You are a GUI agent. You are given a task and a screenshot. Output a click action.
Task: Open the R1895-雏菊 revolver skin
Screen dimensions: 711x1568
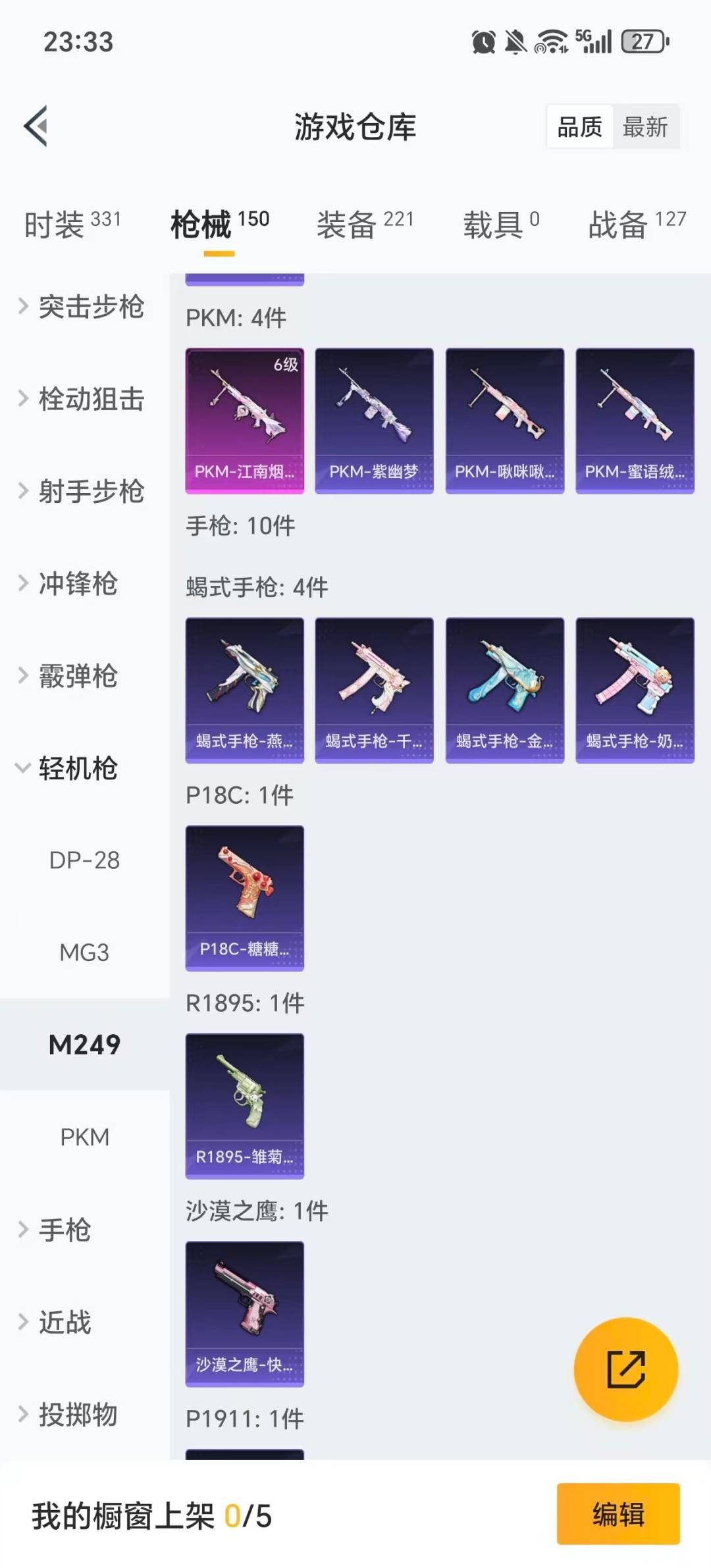(x=244, y=1108)
